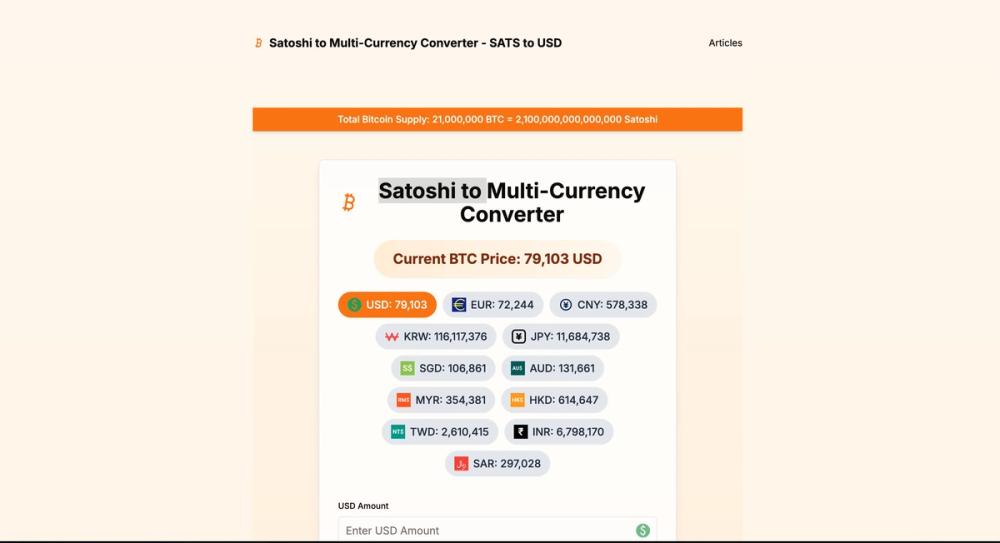Open the Articles link

(725, 43)
